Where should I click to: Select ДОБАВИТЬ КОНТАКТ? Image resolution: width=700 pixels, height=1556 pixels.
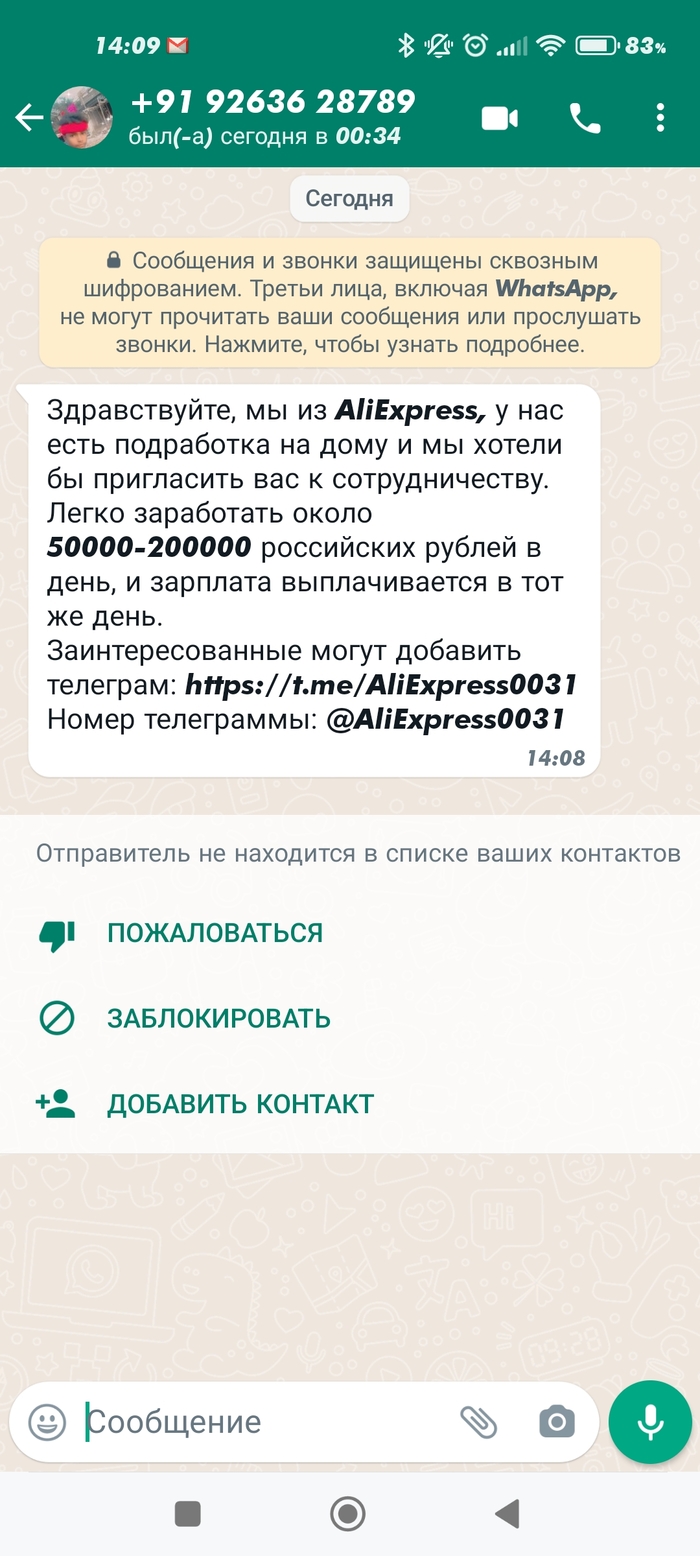coord(240,1104)
